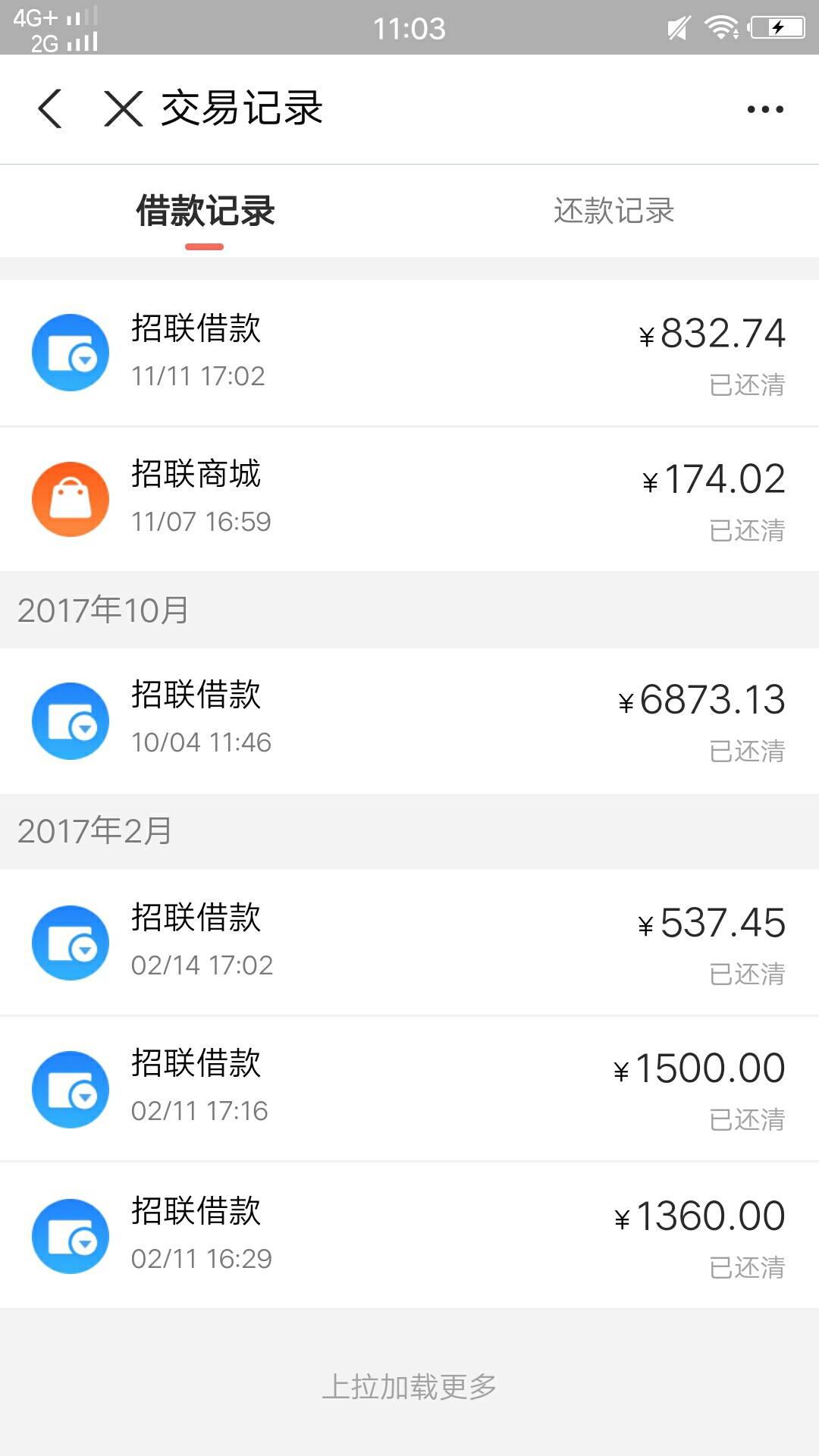Open the 招联商城 ¥174.02 record
This screenshot has height=1456, width=819.
click(x=409, y=500)
